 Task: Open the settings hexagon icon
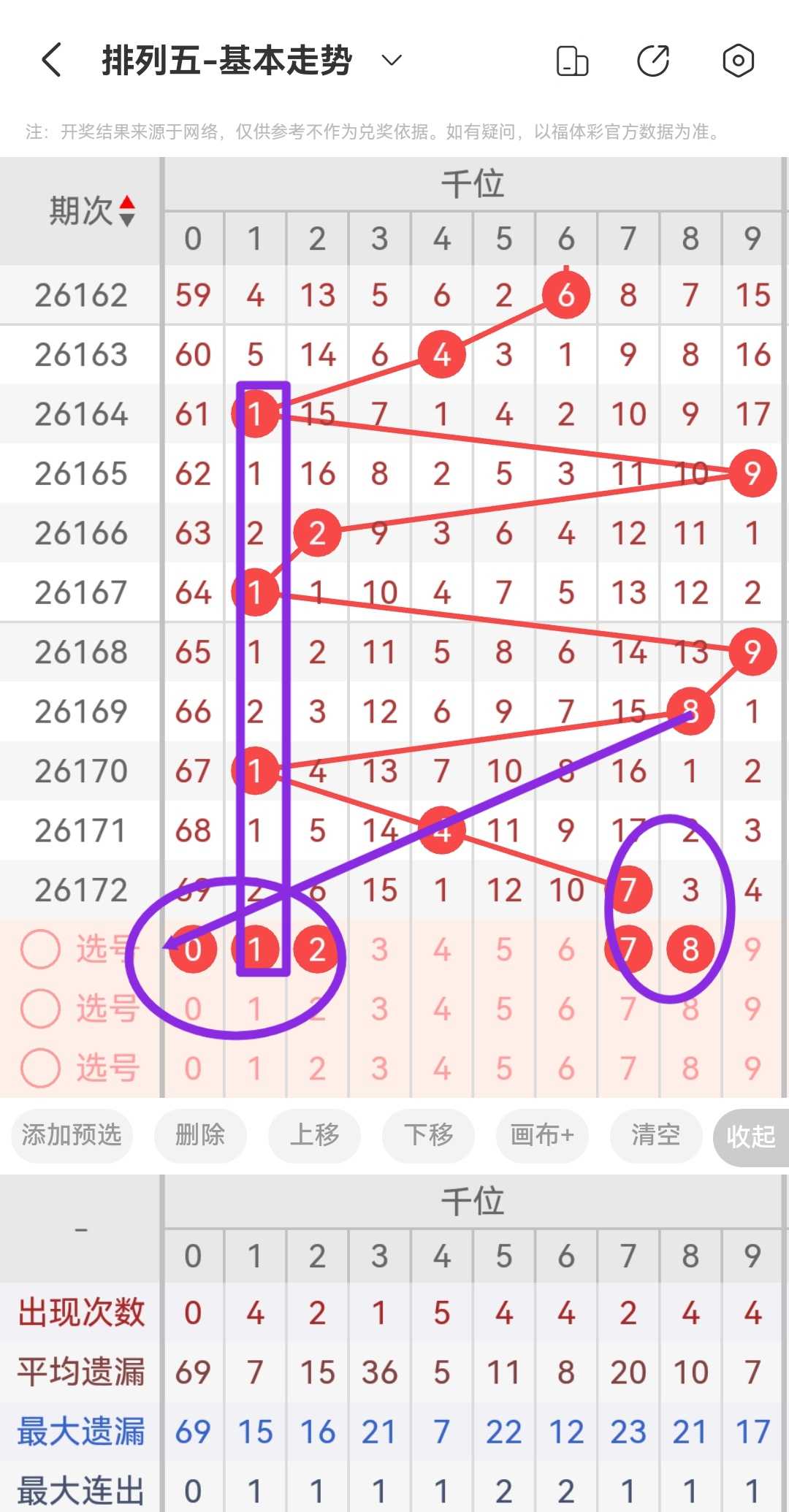click(738, 61)
